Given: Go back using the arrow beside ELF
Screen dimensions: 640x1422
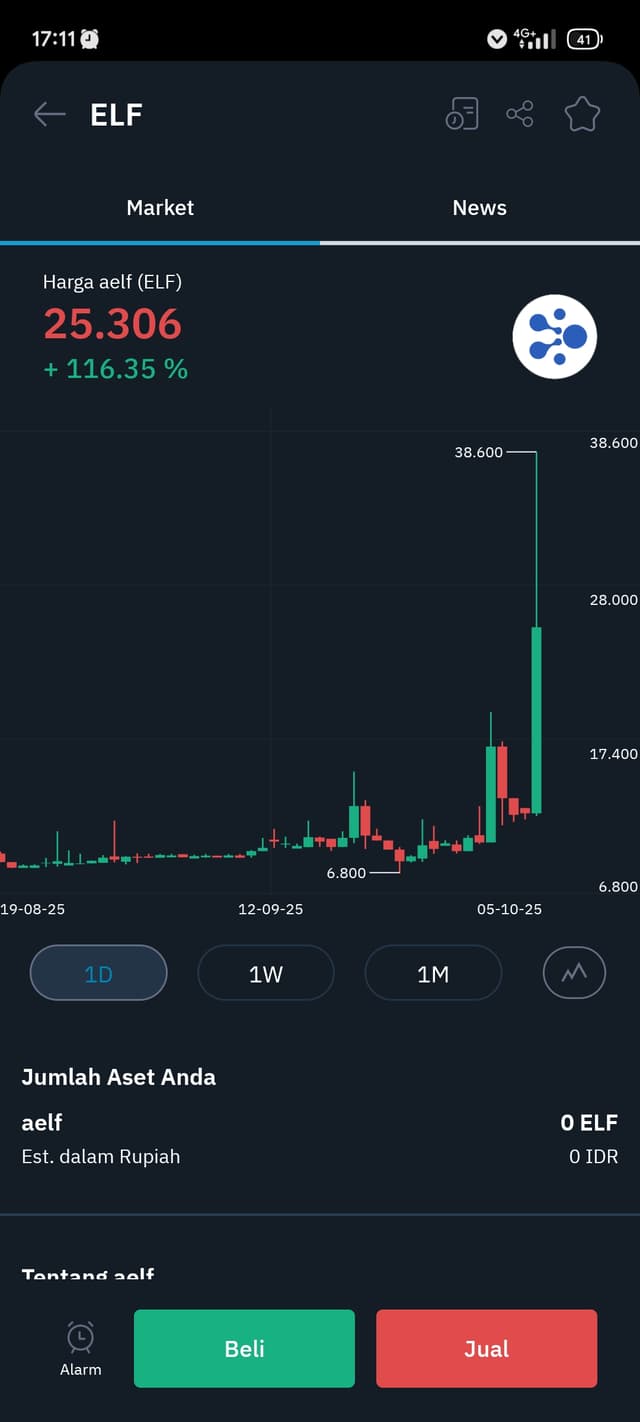Looking at the screenshot, I should [x=49, y=114].
